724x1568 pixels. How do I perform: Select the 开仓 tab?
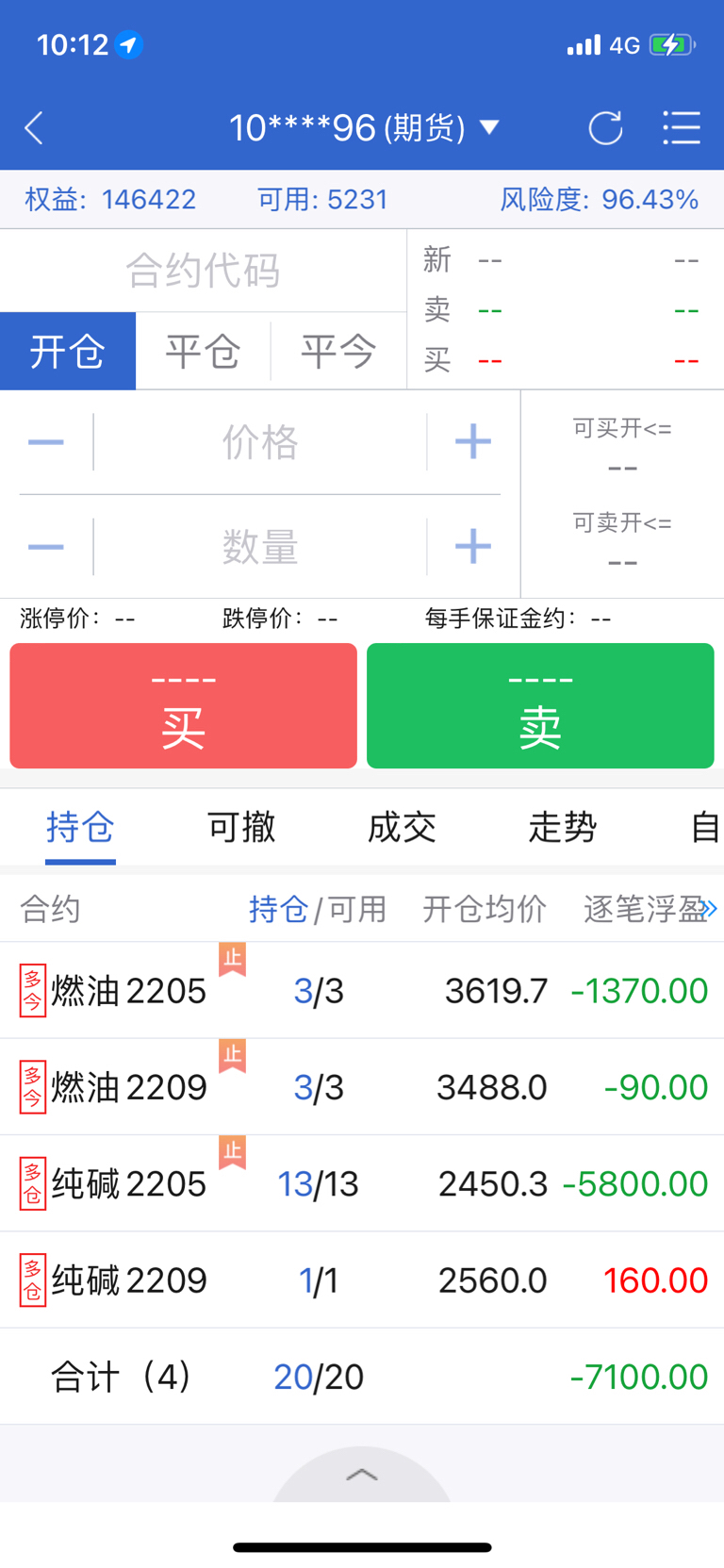[68, 351]
